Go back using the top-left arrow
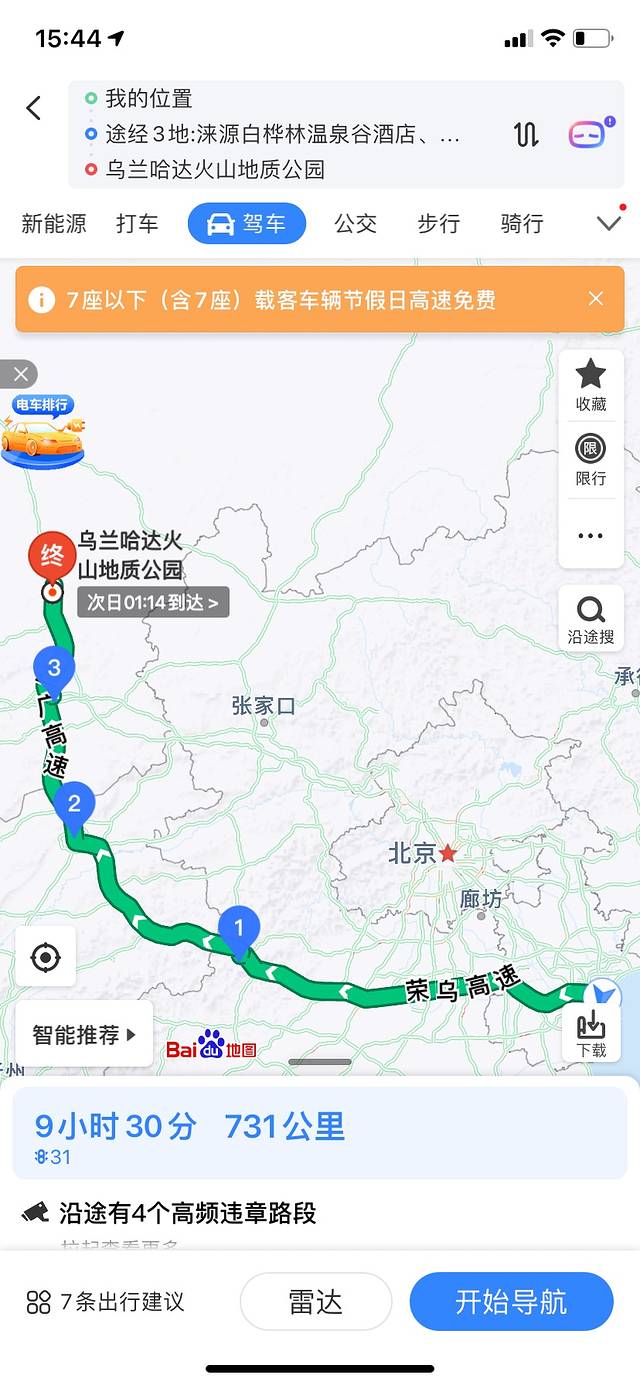 pos(34,108)
